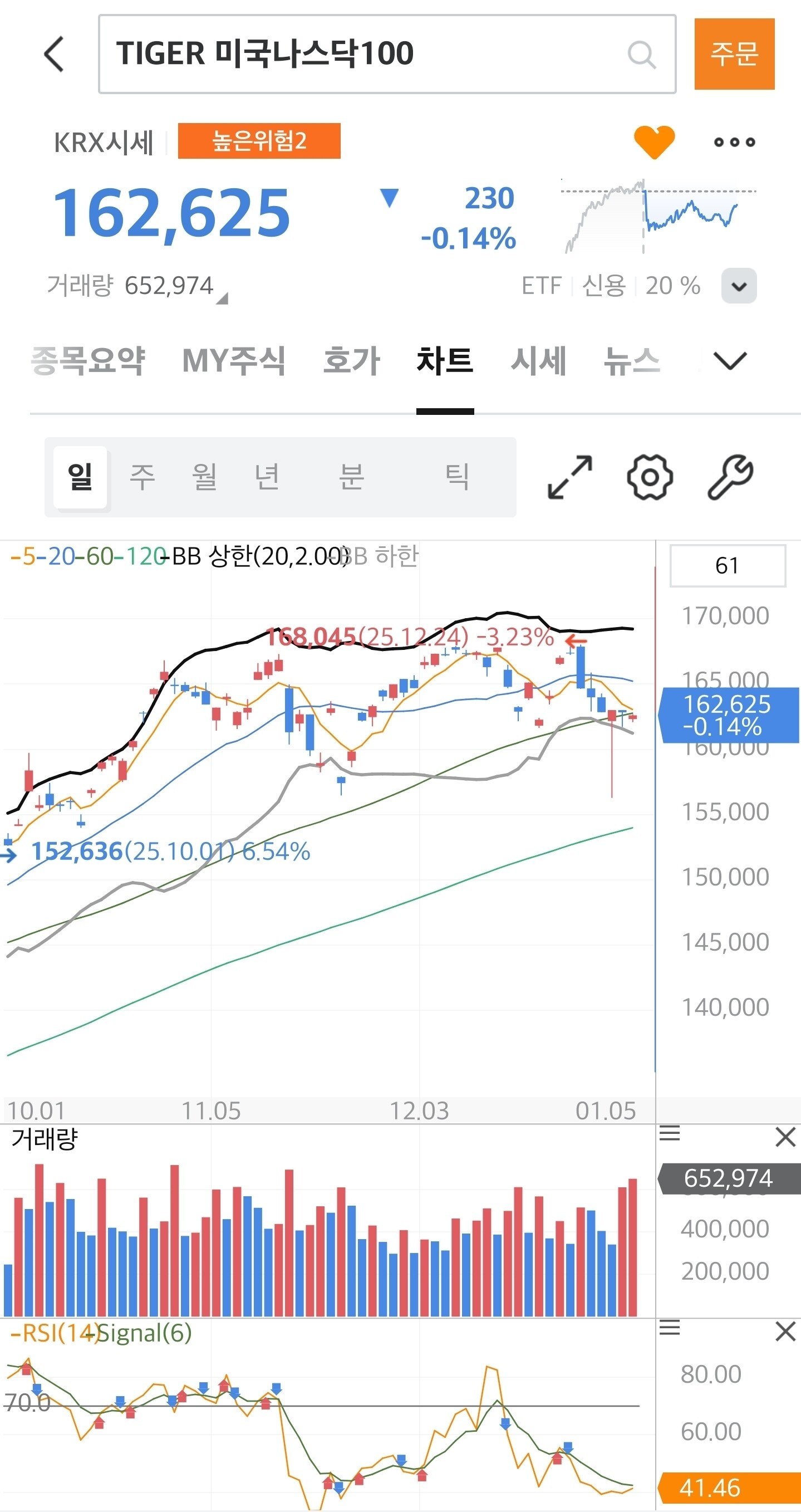
Task: Expand the chart to fullscreen
Action: [569, 477]
